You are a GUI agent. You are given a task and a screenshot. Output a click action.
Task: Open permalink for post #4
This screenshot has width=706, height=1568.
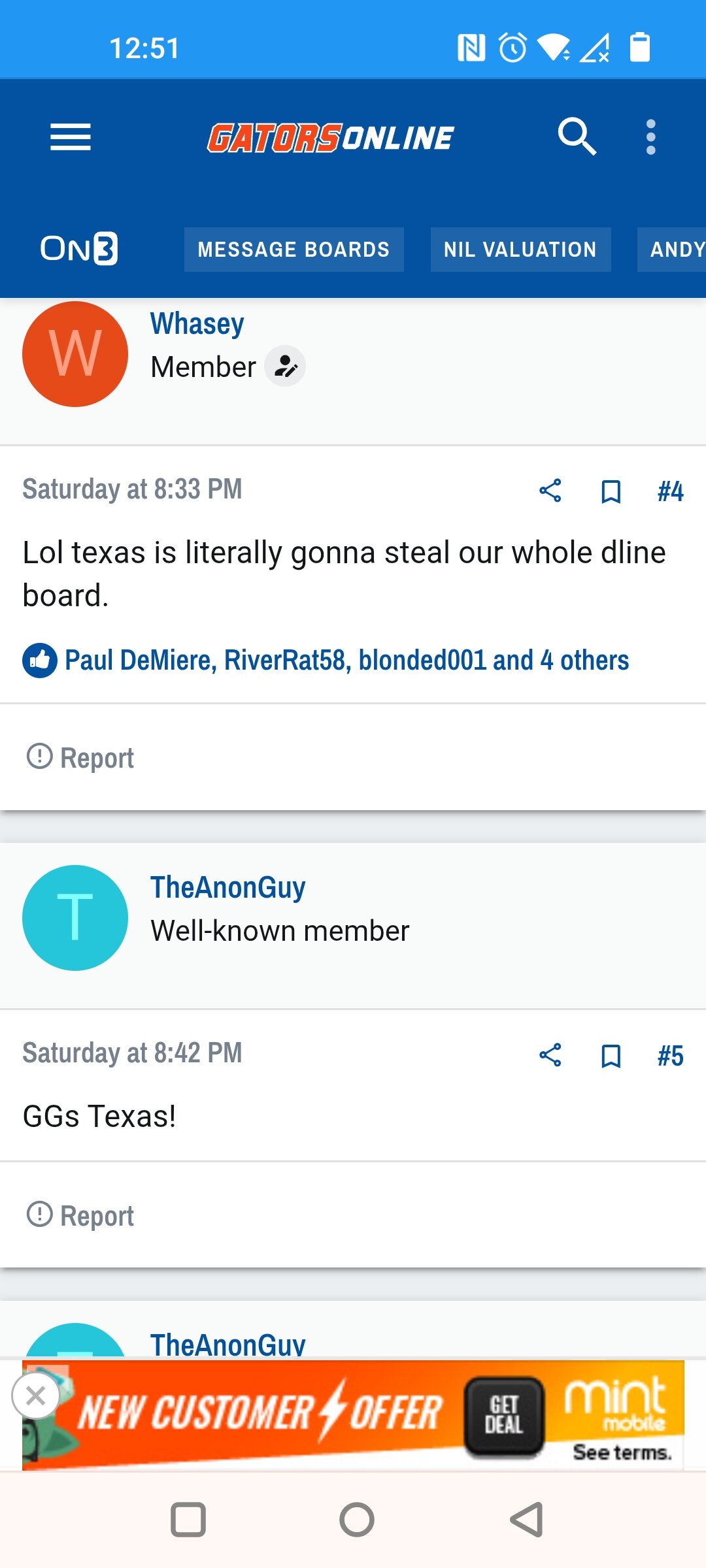(670, 491)
